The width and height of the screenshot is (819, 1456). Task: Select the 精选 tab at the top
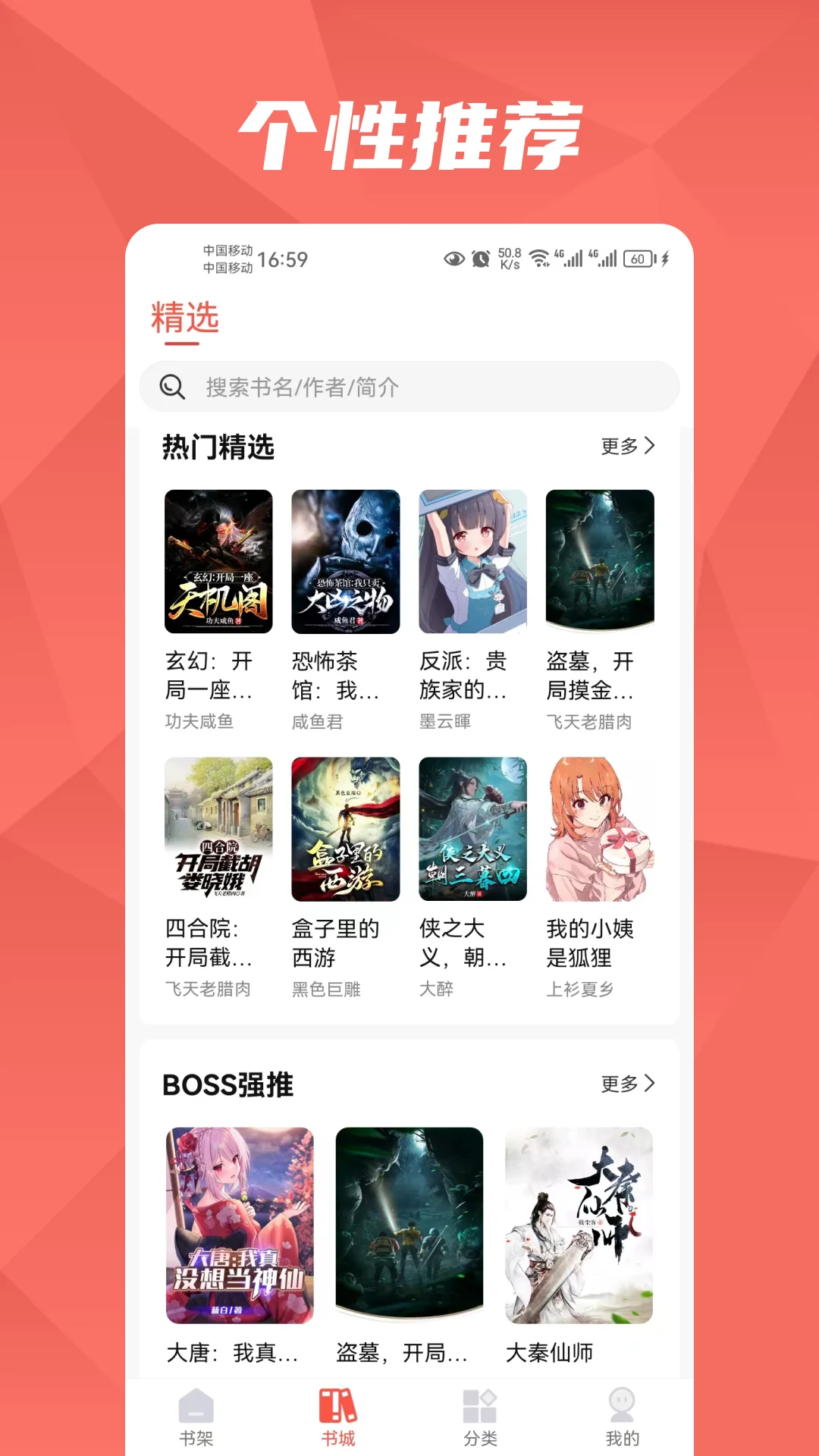tap(184, 320)
